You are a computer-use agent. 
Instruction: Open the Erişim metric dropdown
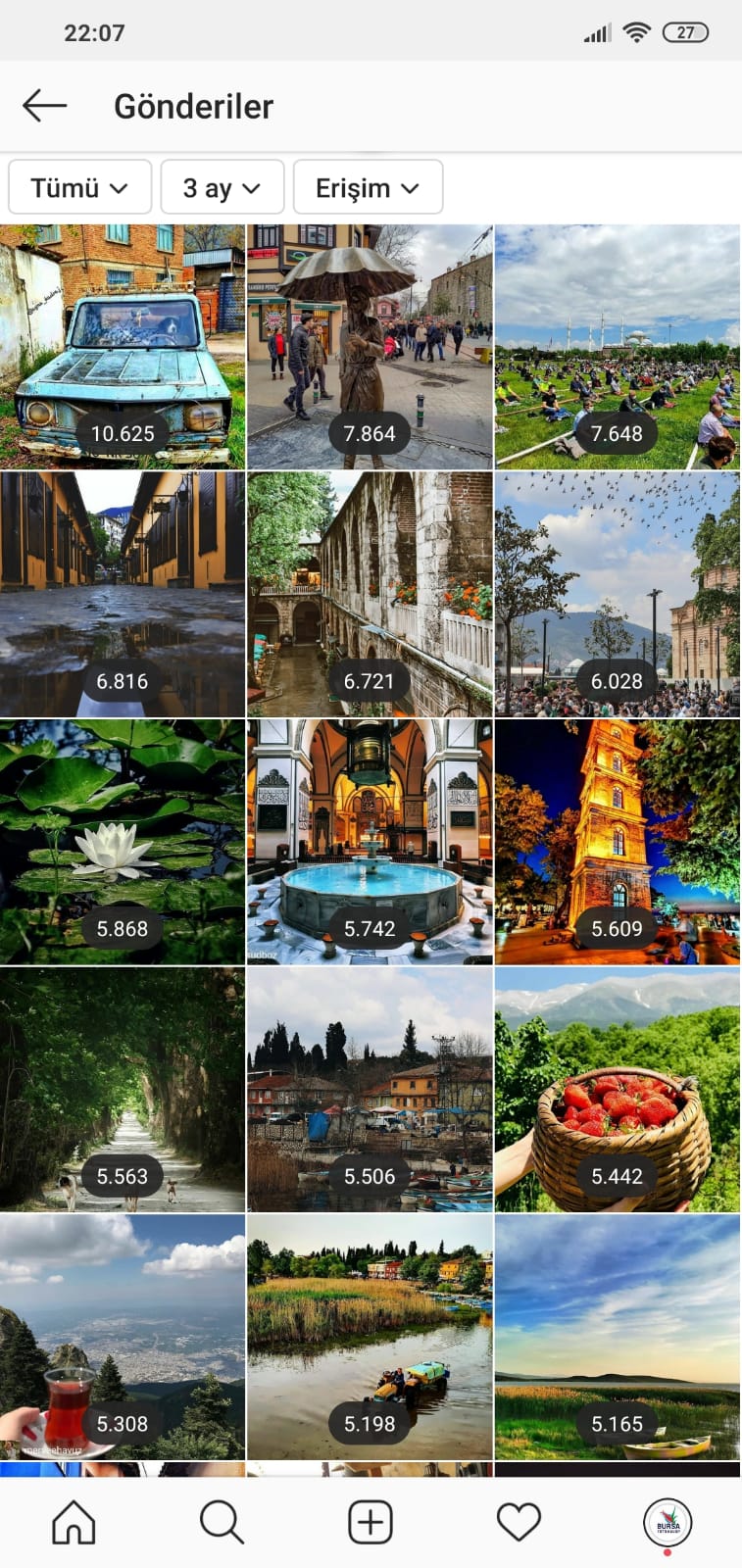coord(368,187)
